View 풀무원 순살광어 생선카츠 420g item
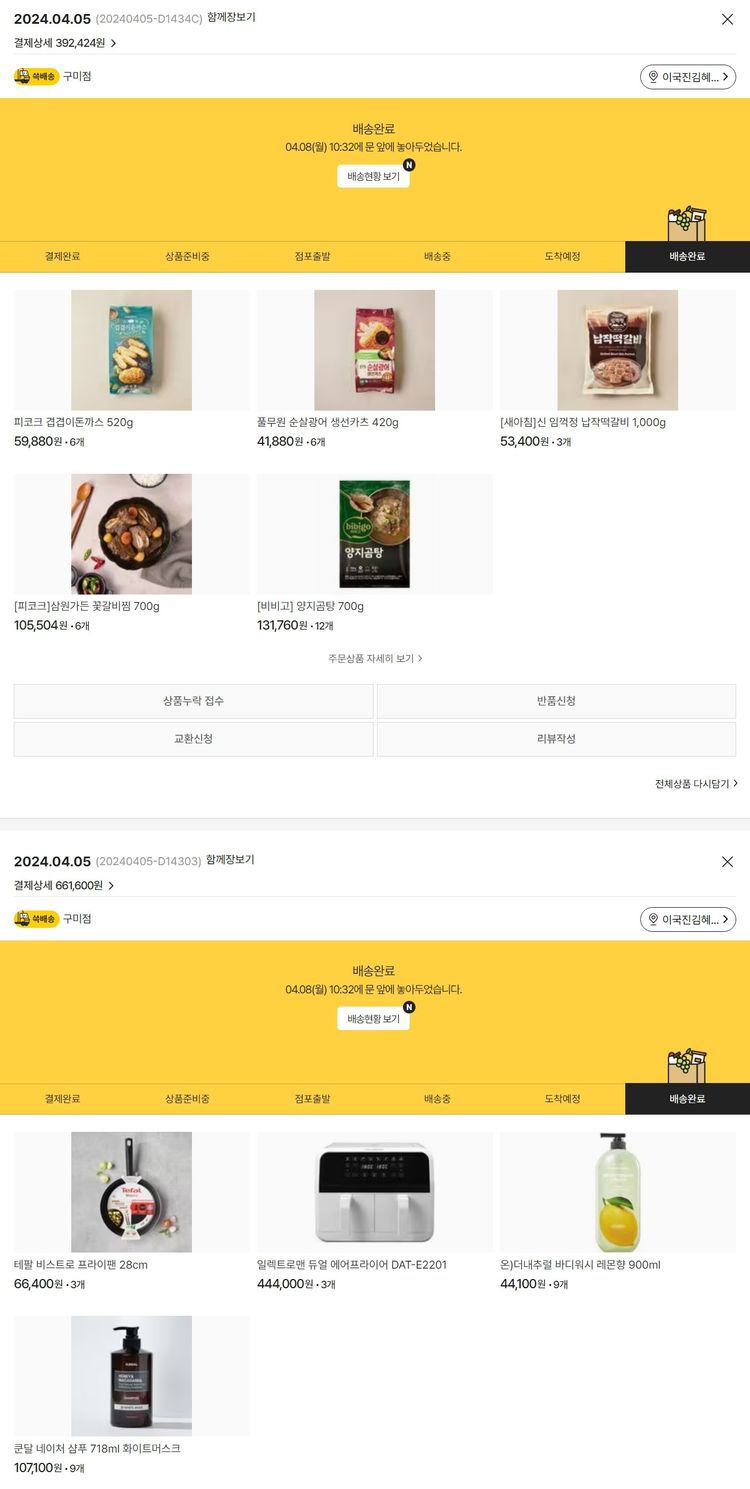Image resolution: width=750 pixels, height=1489 pixels. click(x=374, y=350)
